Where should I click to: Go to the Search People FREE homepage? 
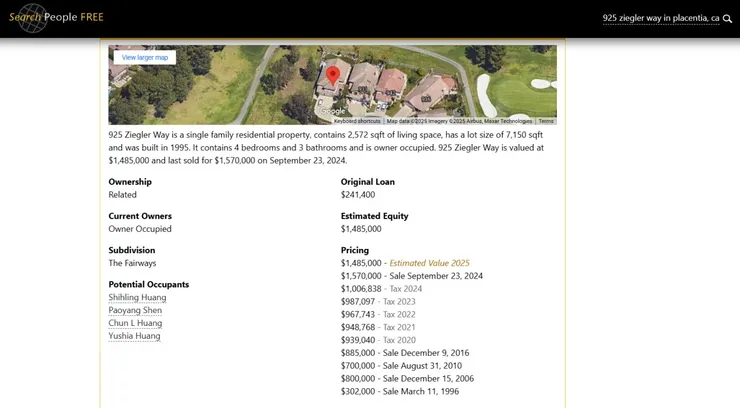[55, 18]
